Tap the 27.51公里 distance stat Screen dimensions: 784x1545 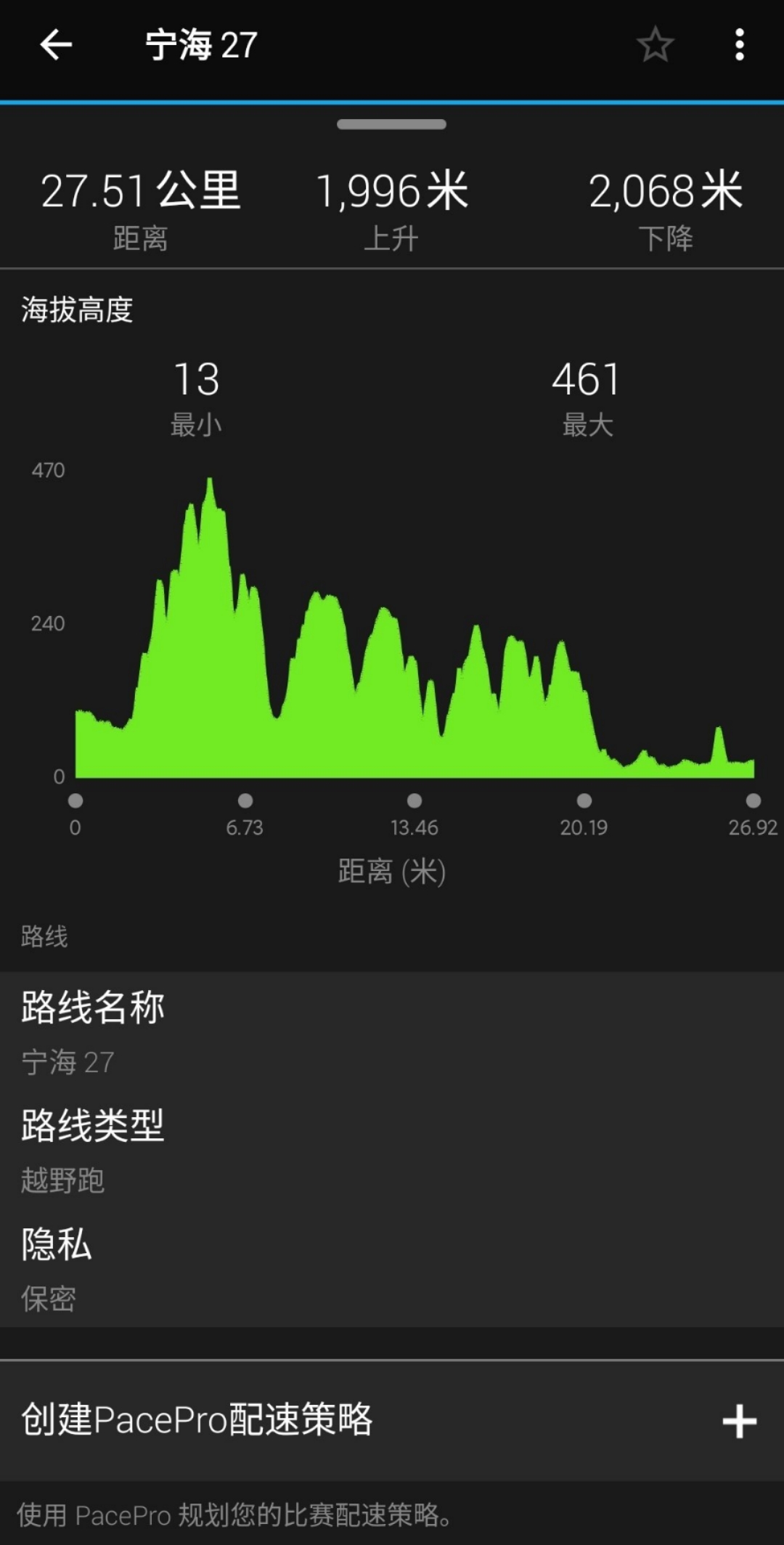[x=142, y=192]
